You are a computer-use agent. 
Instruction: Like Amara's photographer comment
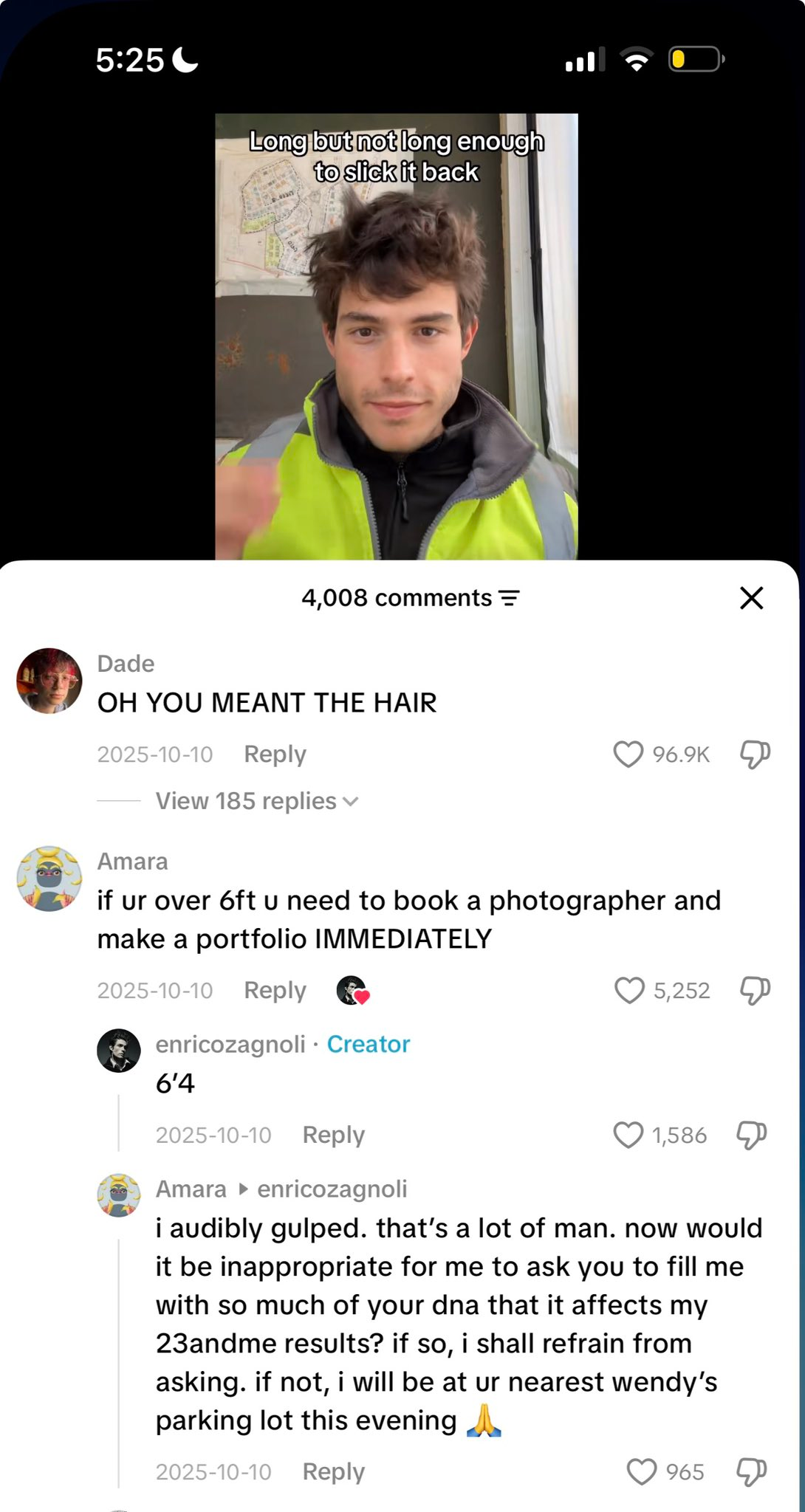tap(629, 991)
